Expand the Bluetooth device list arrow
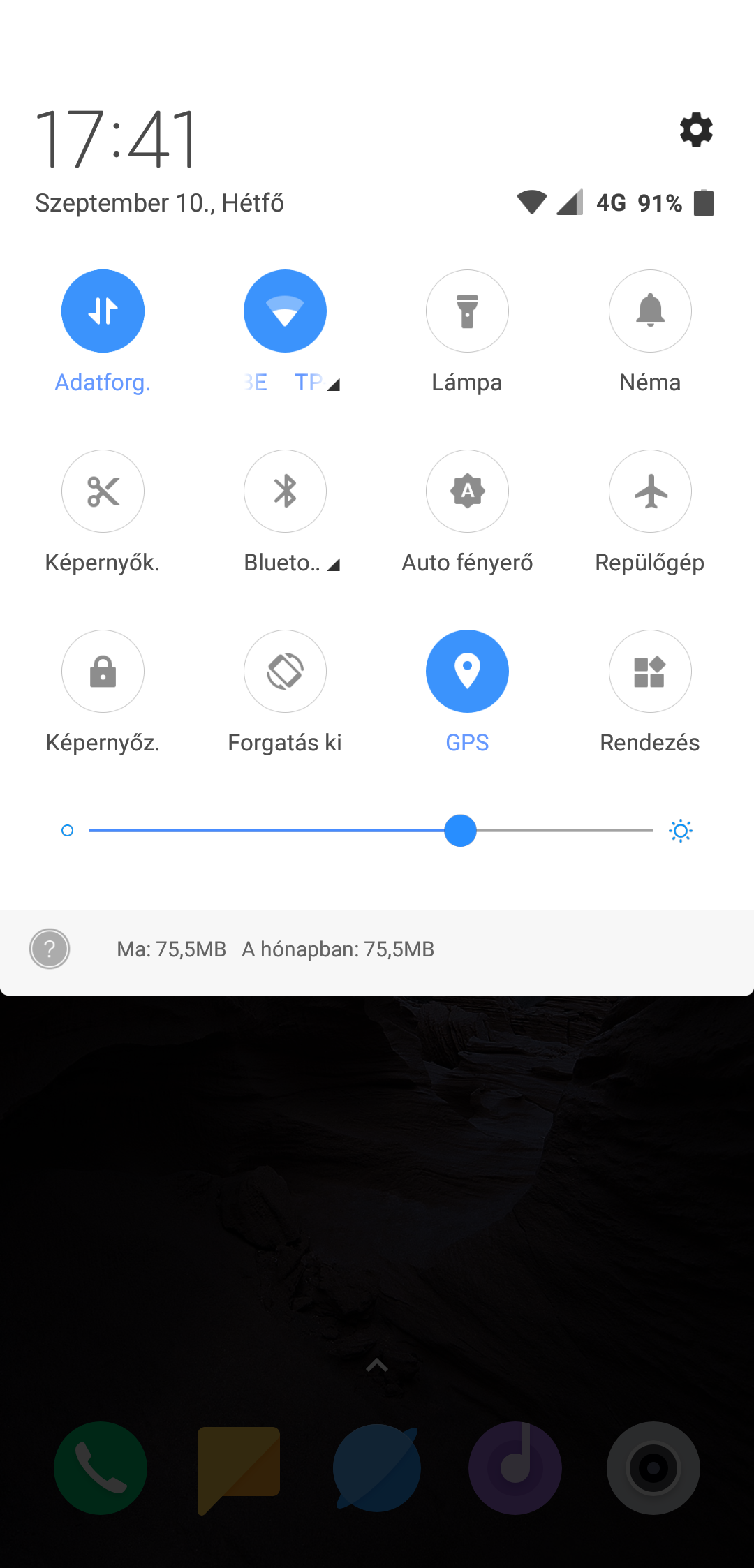This screenshot has width=754, height=1568. (334, 565)
